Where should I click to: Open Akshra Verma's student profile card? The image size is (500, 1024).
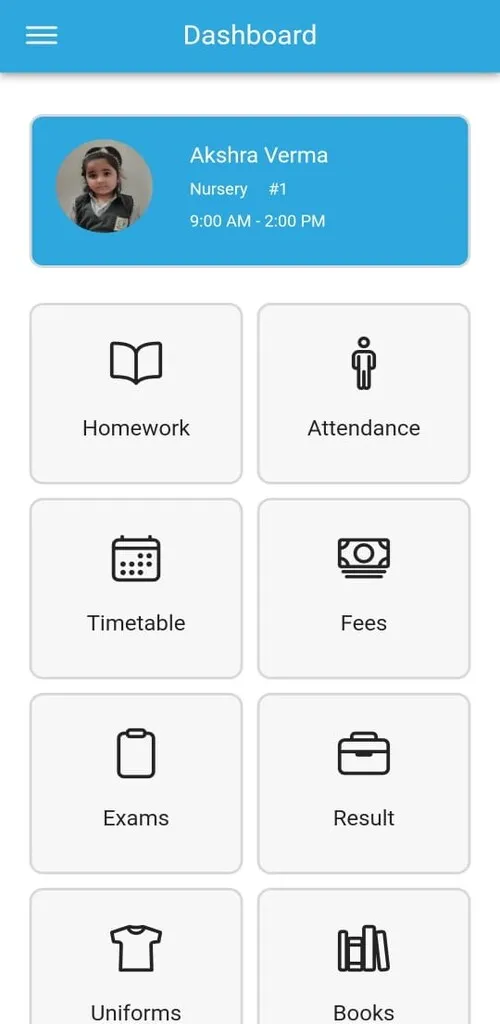click(x=250, y=191)
